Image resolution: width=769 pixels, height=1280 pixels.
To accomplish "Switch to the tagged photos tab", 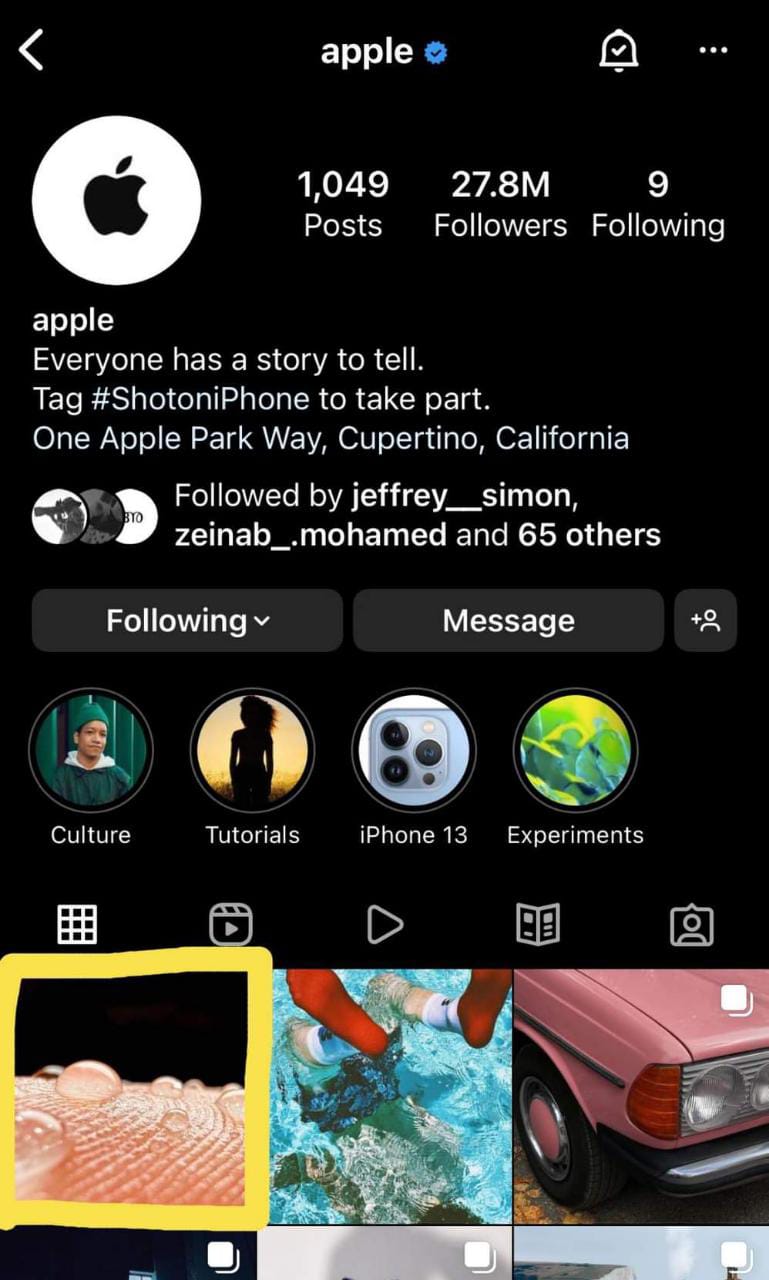I will 691,925.
